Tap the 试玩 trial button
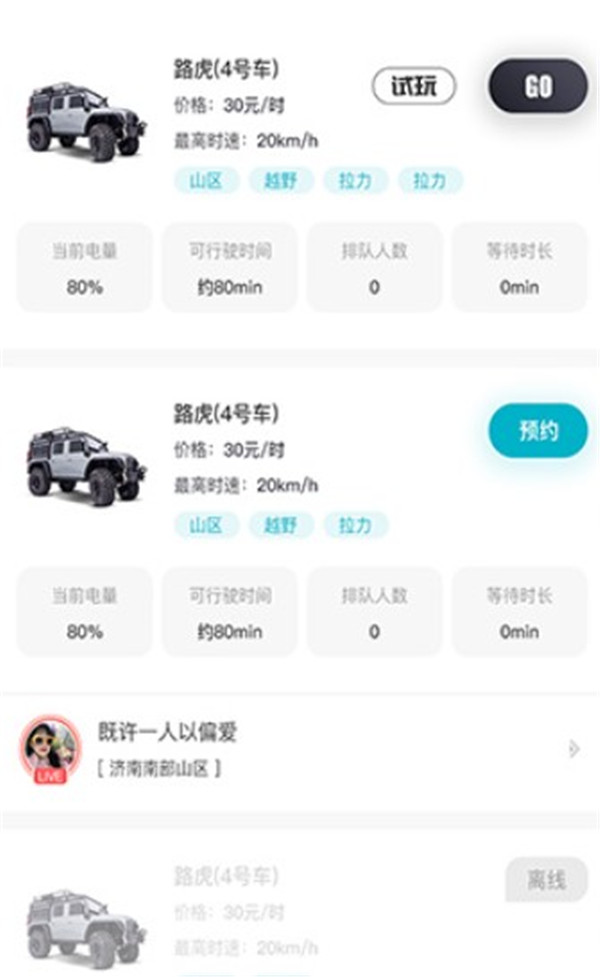 (414, 87)
